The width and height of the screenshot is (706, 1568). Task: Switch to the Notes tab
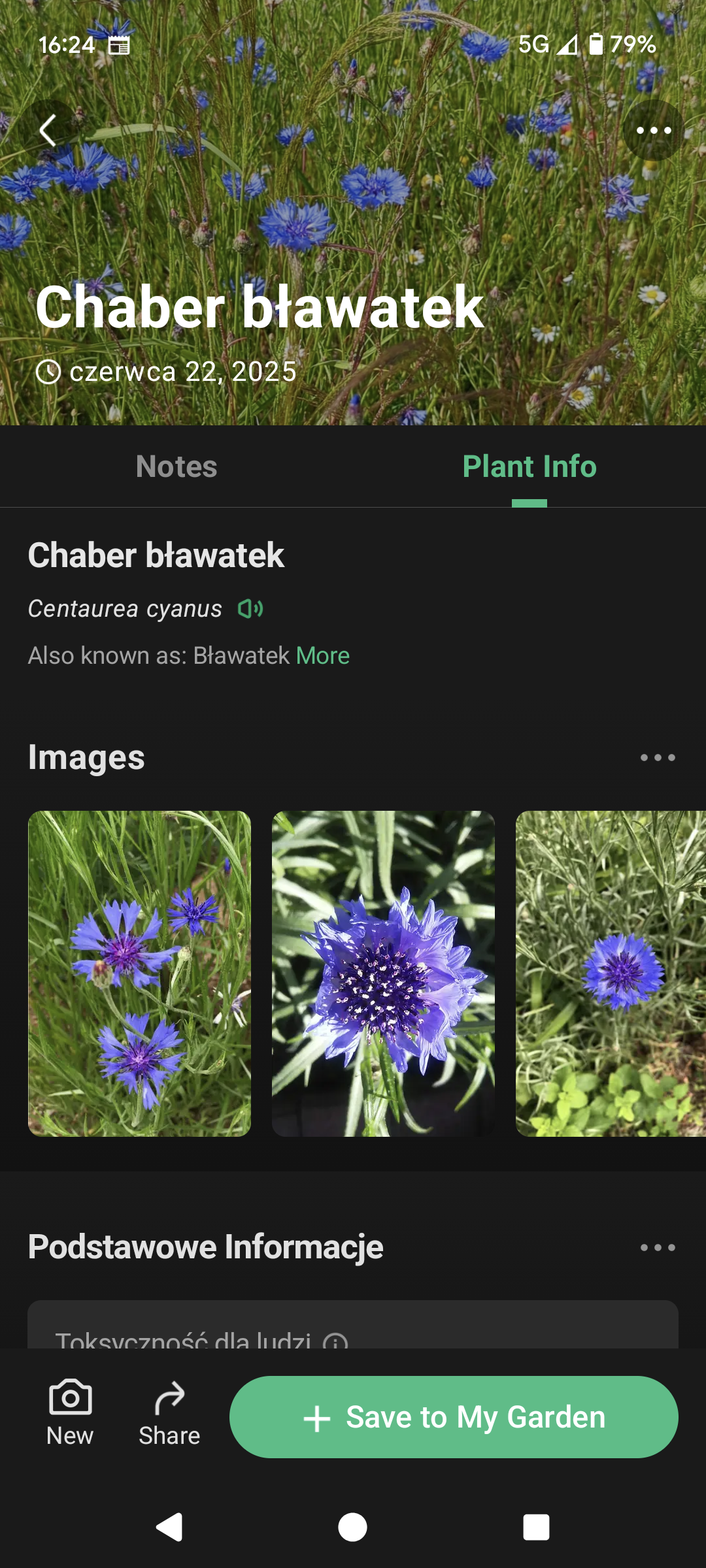tap(176, 466)
